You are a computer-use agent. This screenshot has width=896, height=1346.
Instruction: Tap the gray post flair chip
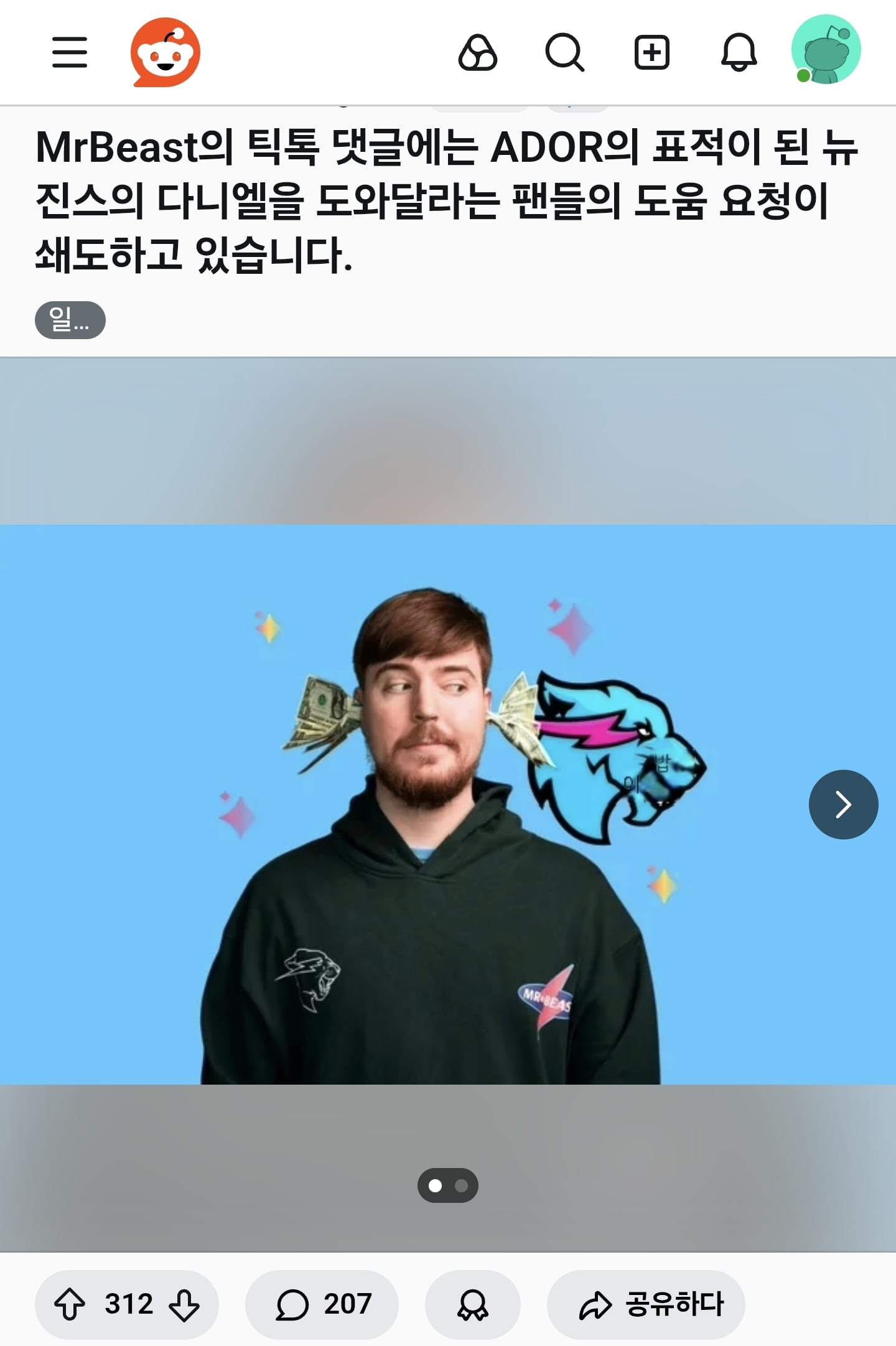point(70,320)
